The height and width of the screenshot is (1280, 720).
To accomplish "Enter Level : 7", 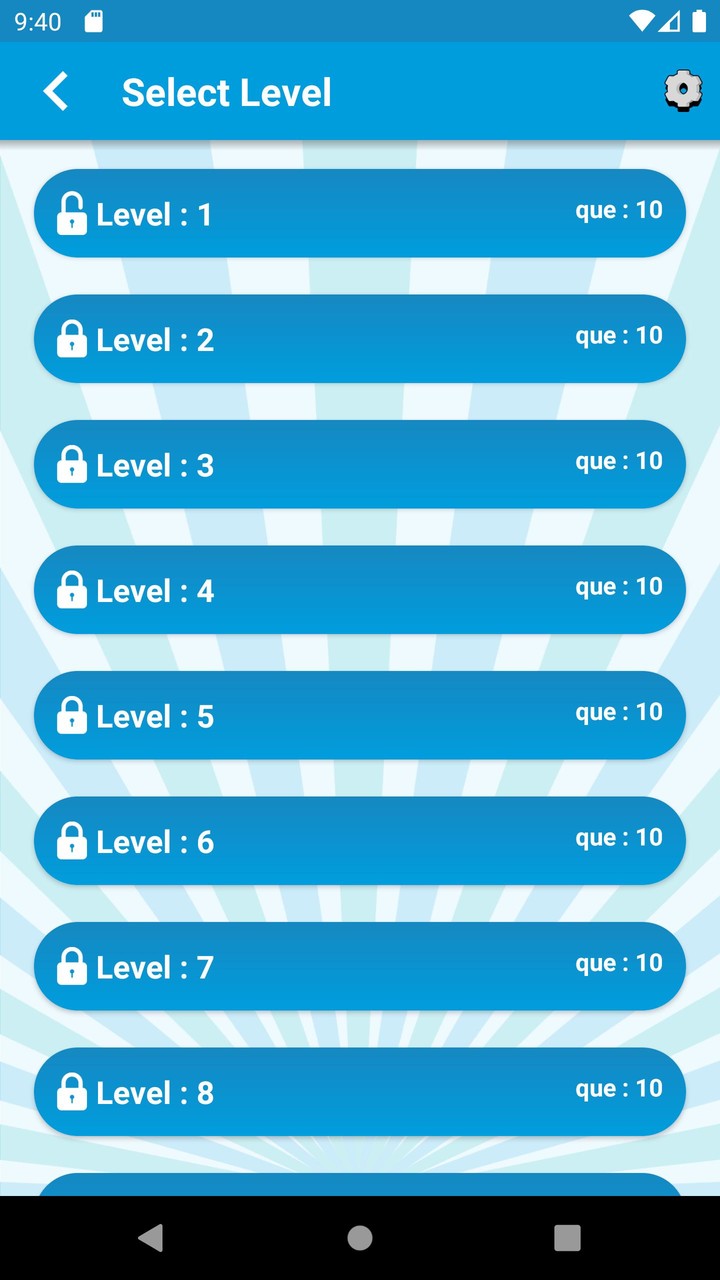I will coord(360,966).
